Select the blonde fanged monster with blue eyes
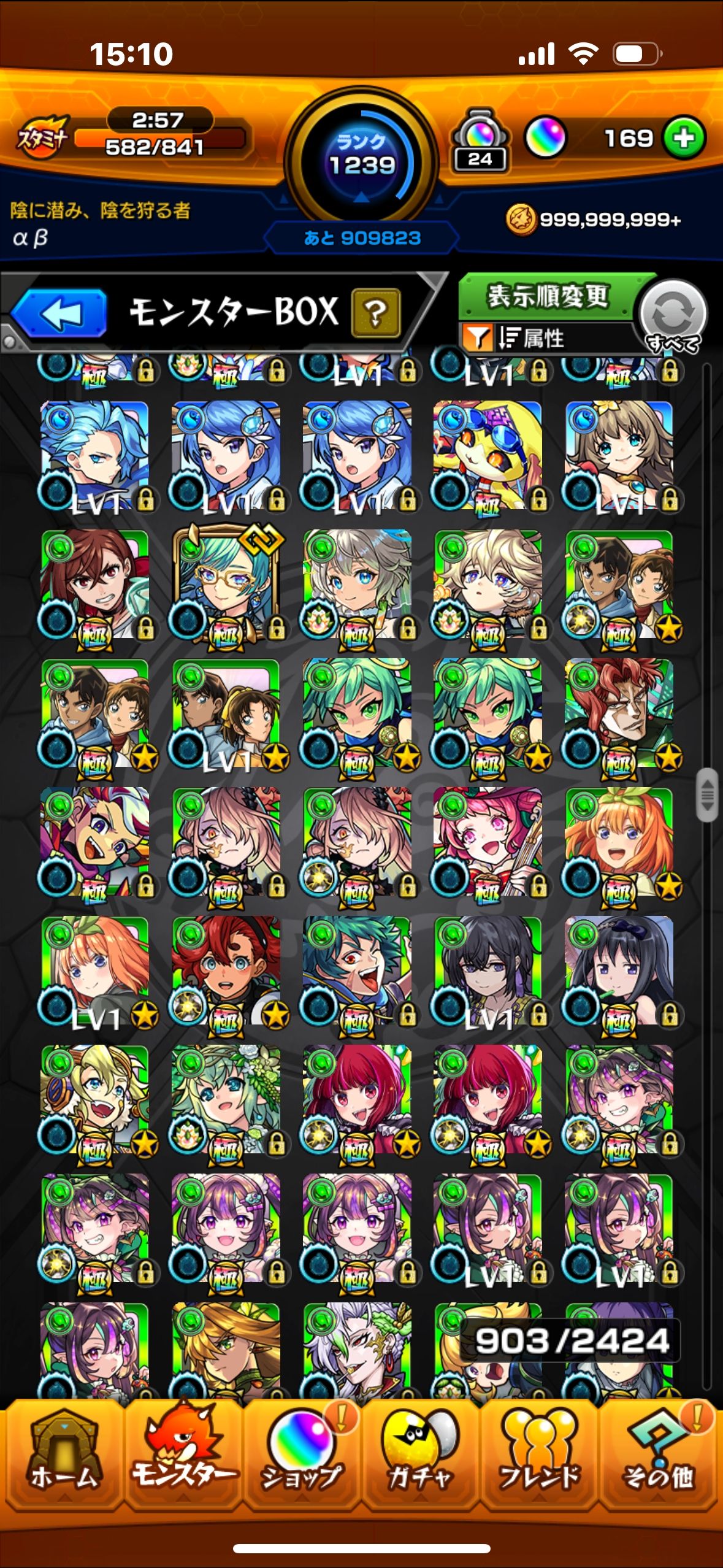723x1568 pixels. coord(94,1098)
